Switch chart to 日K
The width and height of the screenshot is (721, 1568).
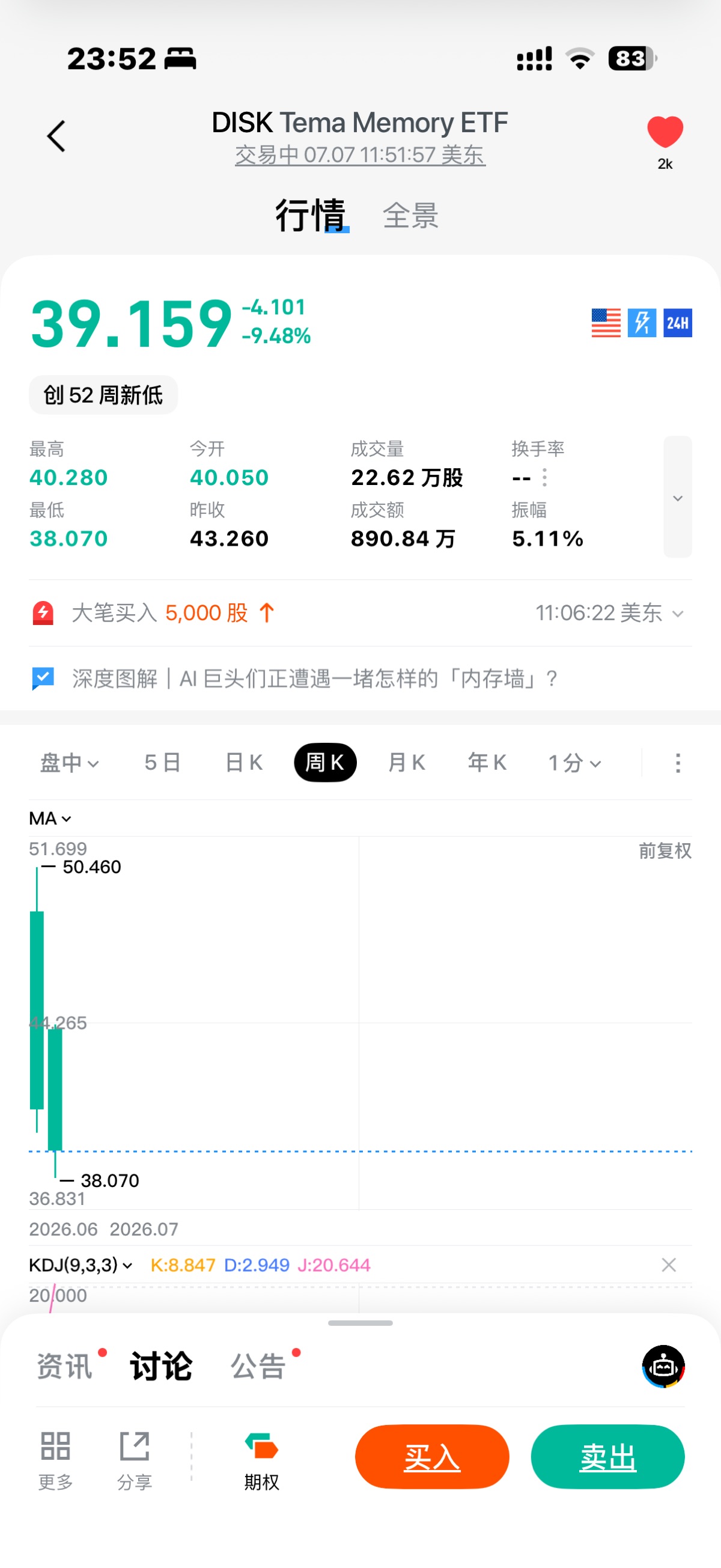coord(243,763)
